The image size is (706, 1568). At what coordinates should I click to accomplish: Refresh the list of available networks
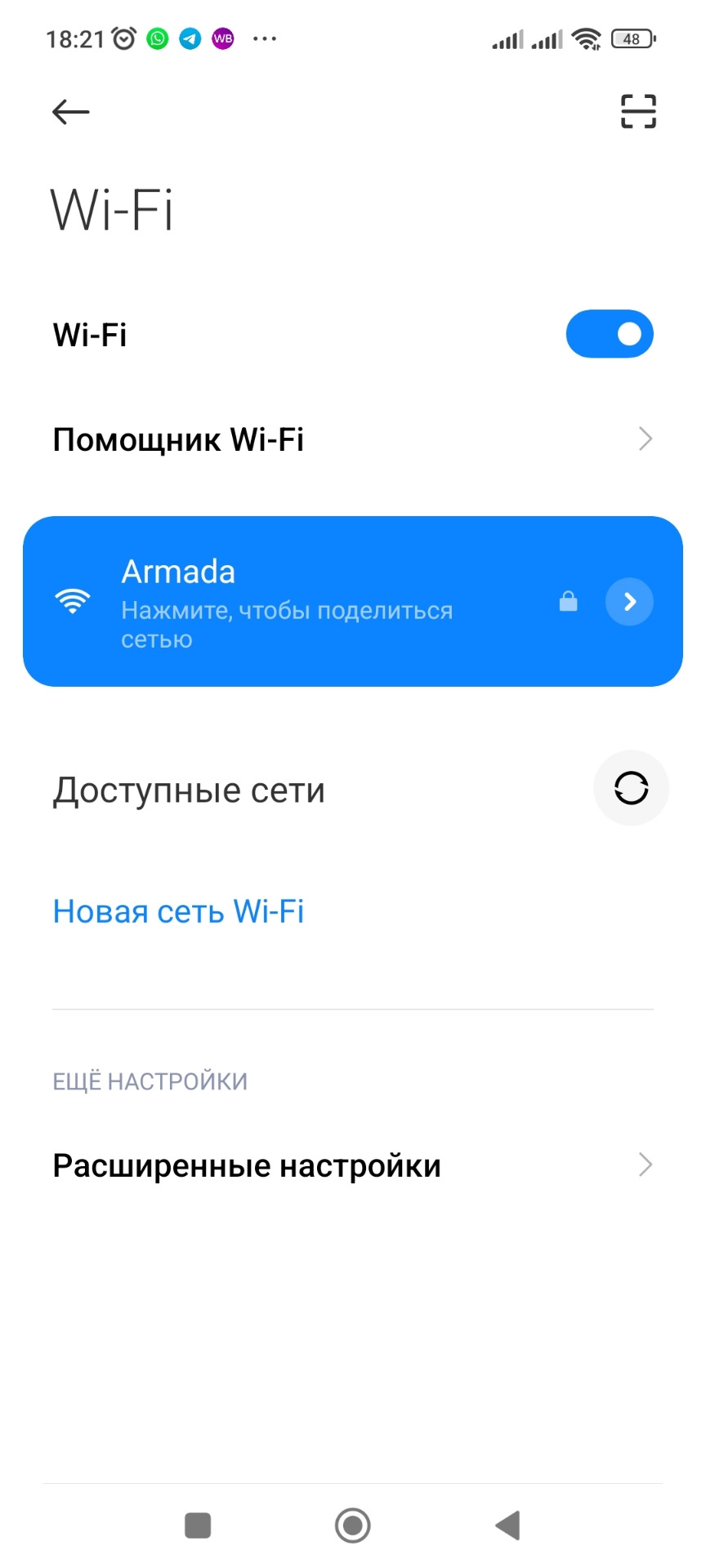tap(631, 788)
